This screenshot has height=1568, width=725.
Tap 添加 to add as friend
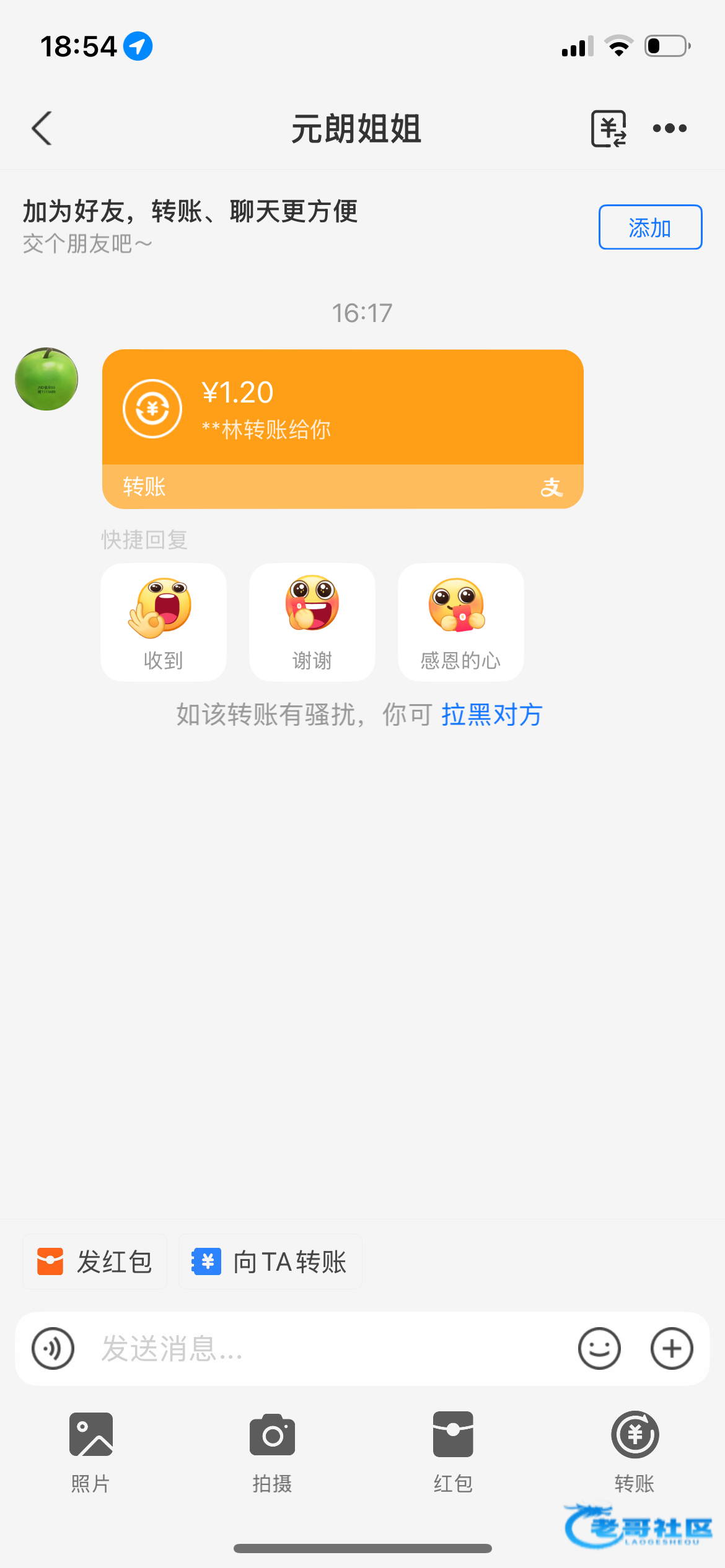click(x=650, y=227)
